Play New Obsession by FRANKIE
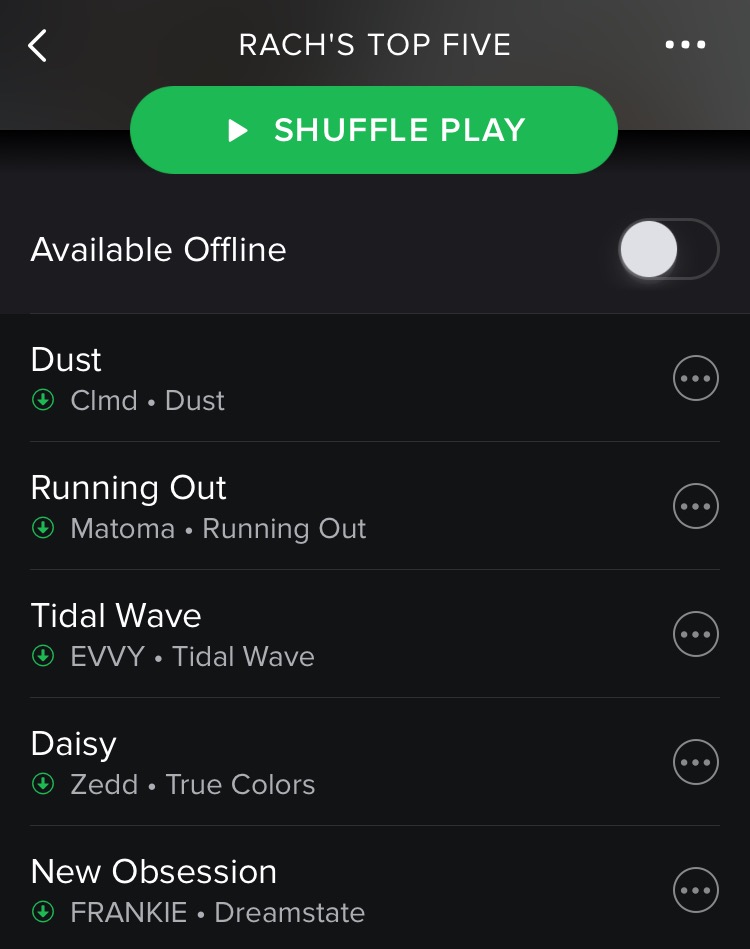This screenshot has width=750, height=949. tap(300, 890)
